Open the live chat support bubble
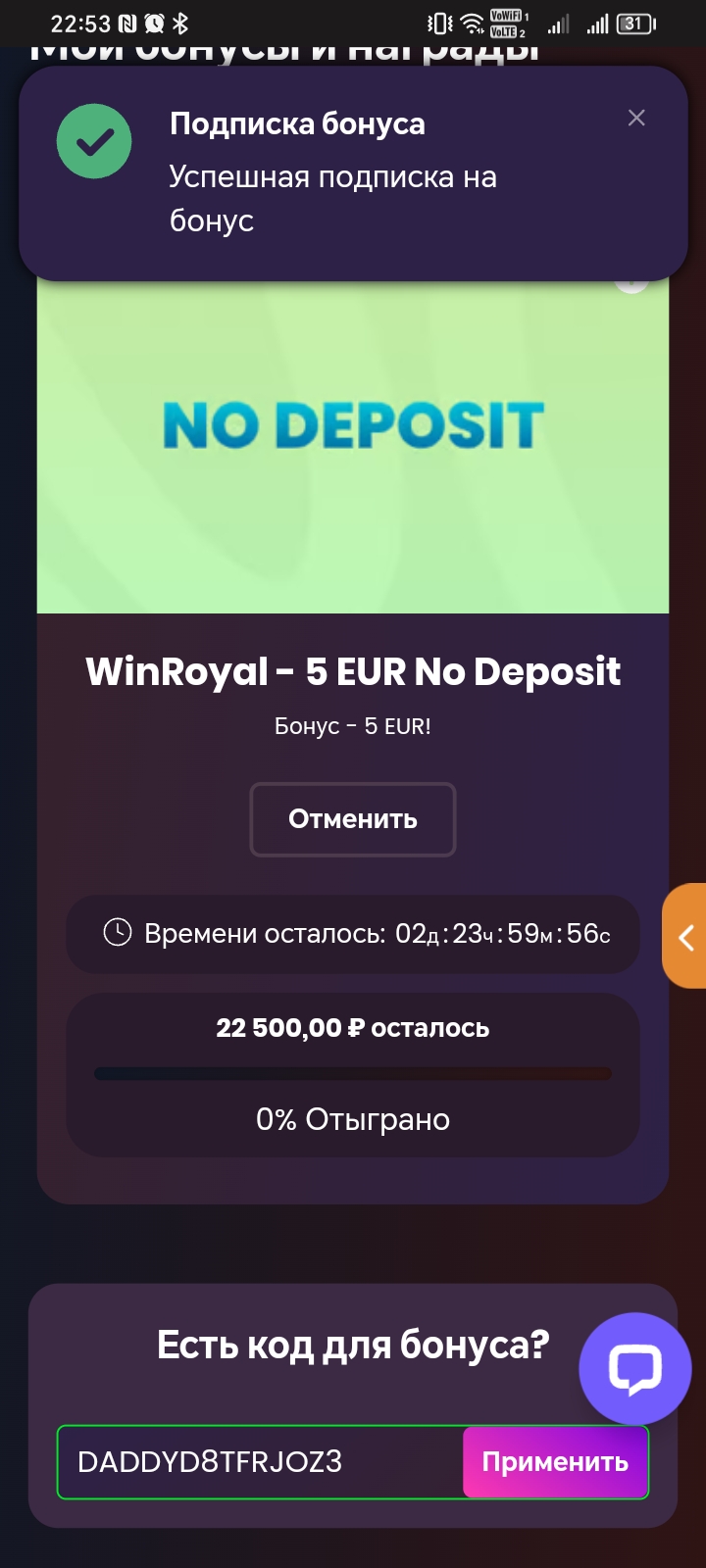Viewport: 706px width, 1568px height. 634,1368
